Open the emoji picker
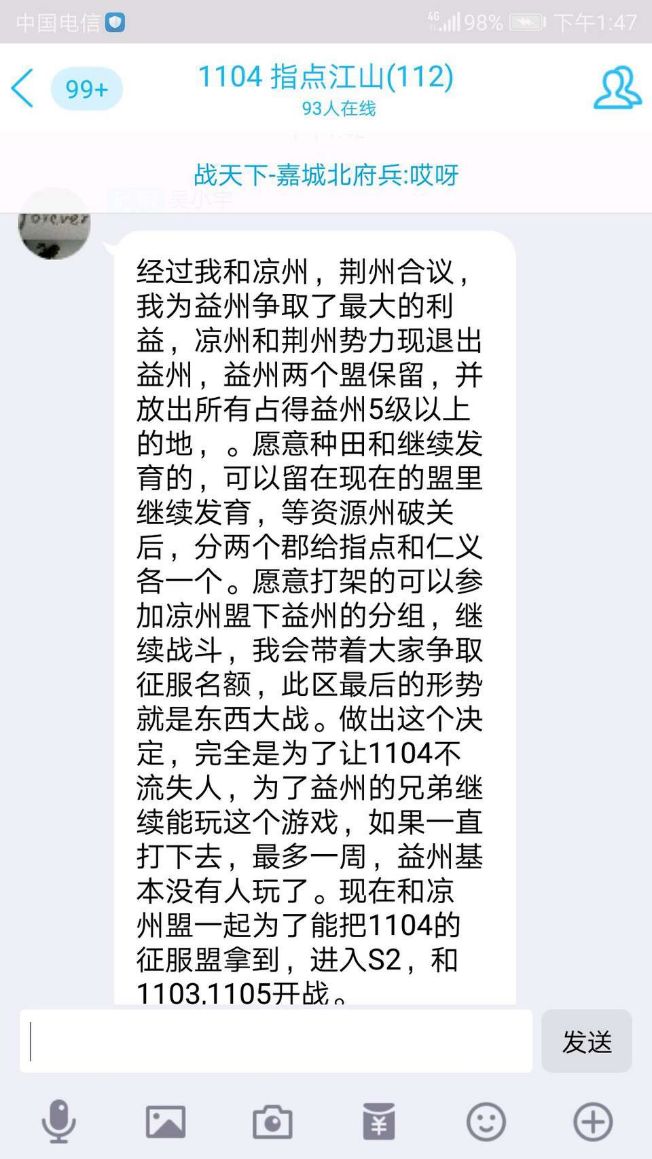This screenshot has height=1159, width=652. click(x=486, y=1122)
